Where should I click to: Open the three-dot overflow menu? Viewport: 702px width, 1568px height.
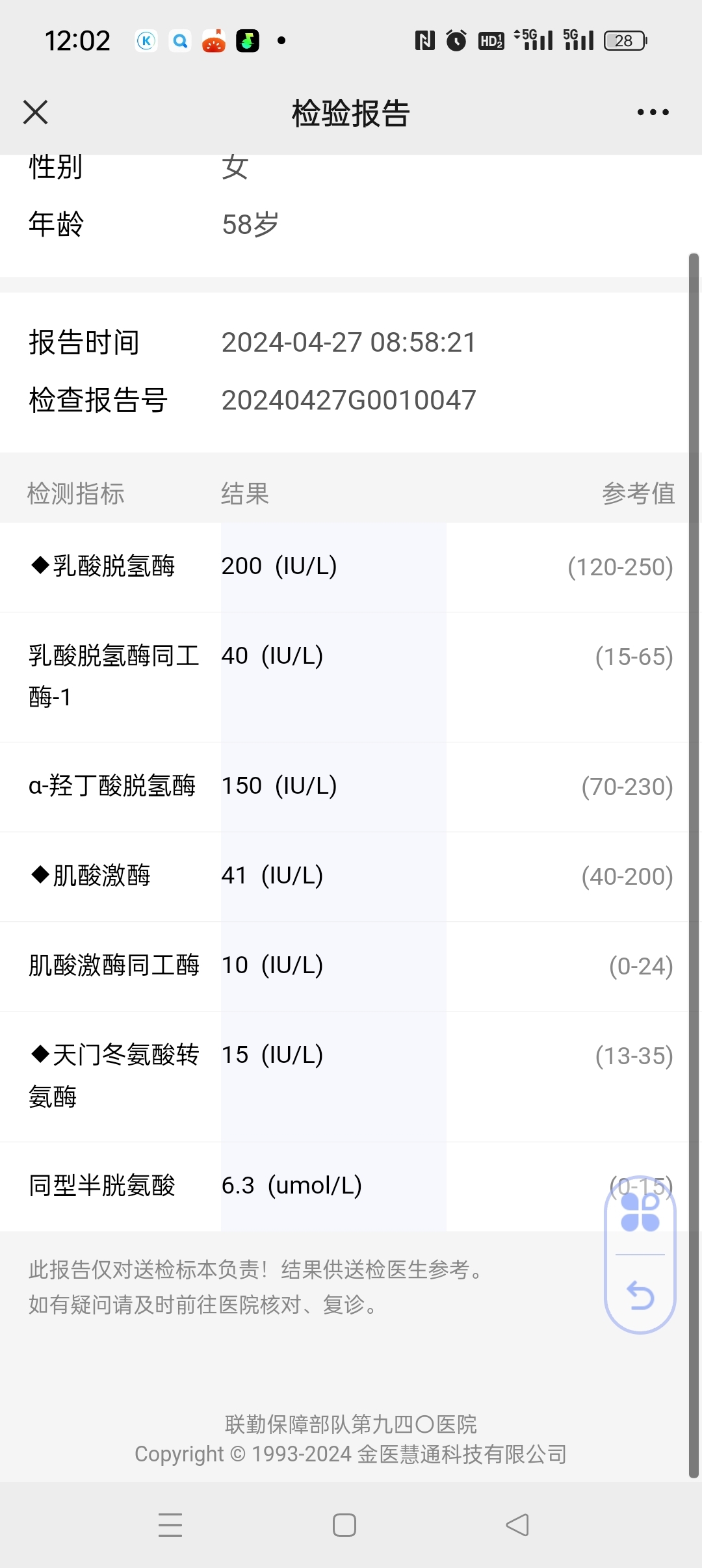click(653, 112)
